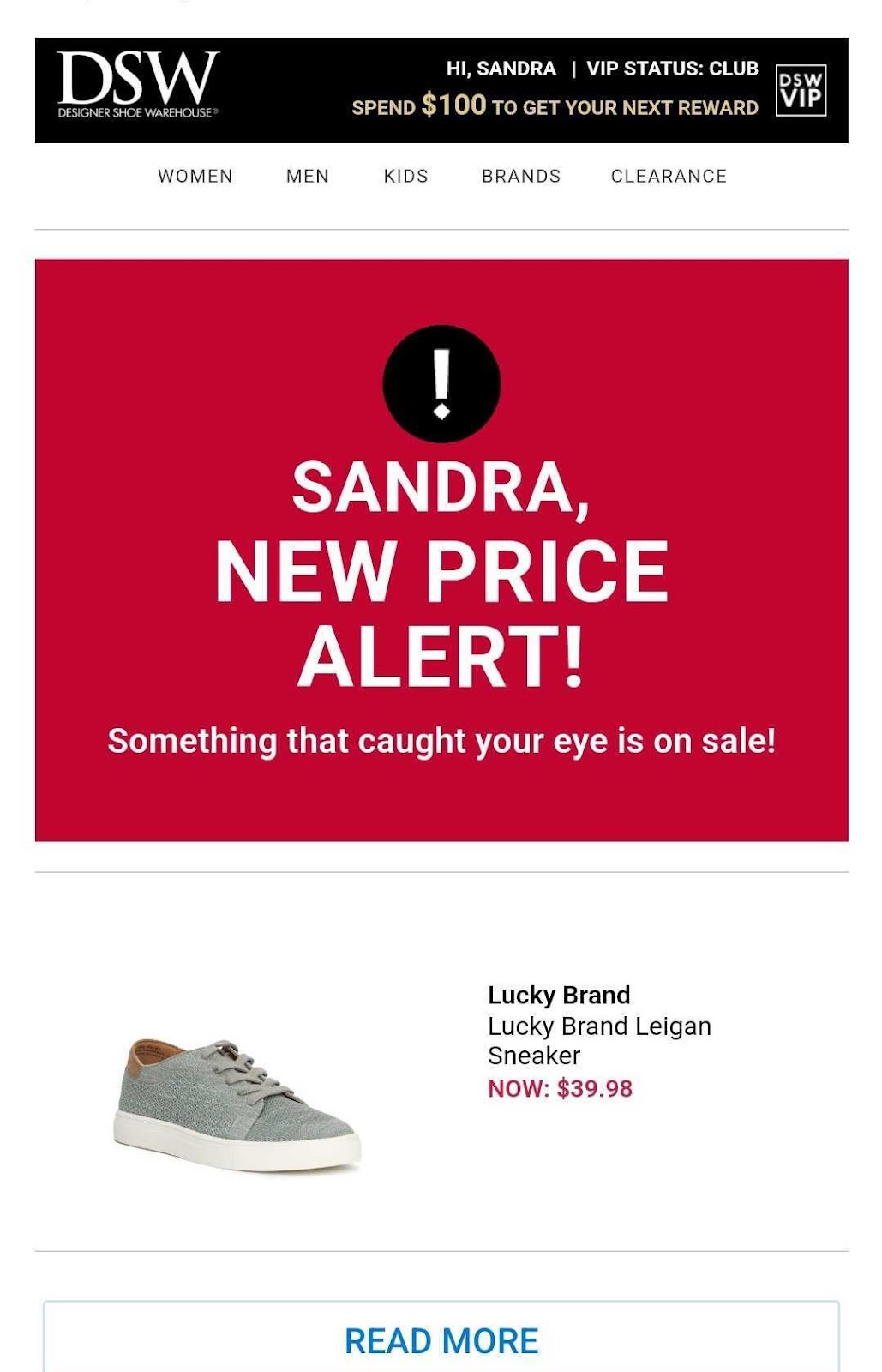View the Brands page

[x=521, y=176]
